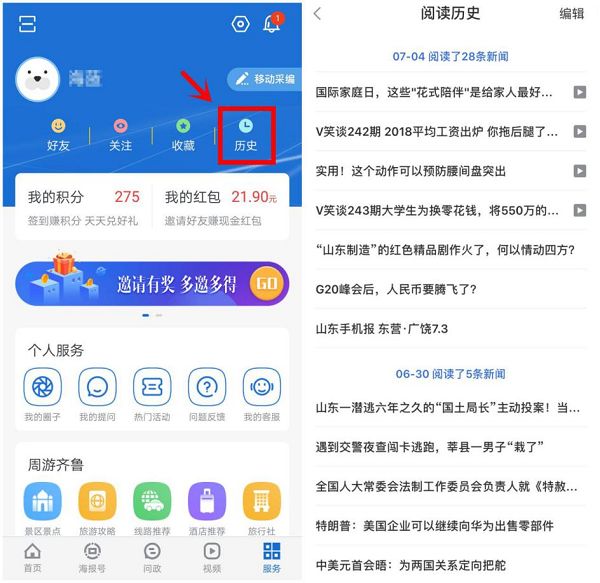Open 我的提问 service
Viewport: 600px width, 583px height.
click(x=97, y=394)
